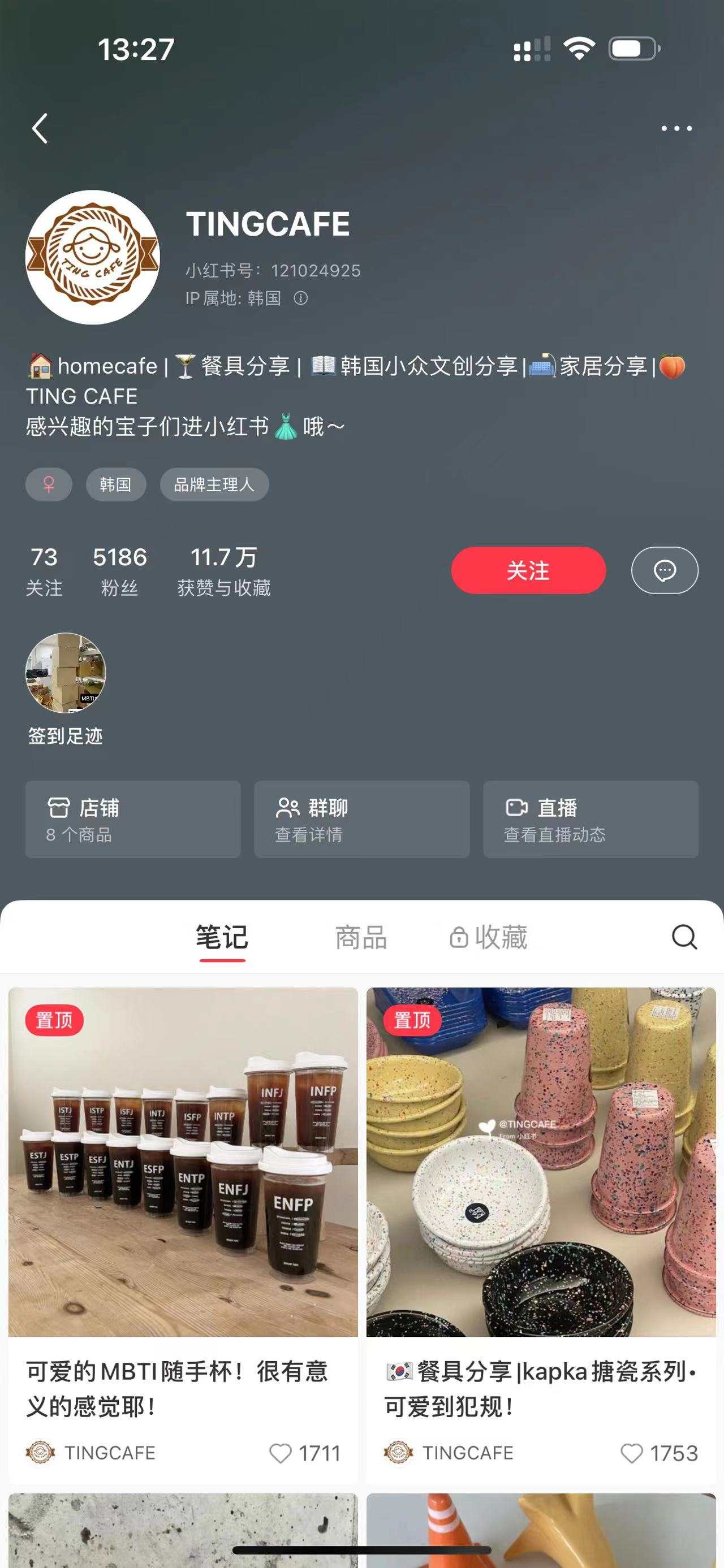The image size is (724, 1568).
Task: Open the MBTI随手杯 pinned note
Action: tap(183, 1162)
